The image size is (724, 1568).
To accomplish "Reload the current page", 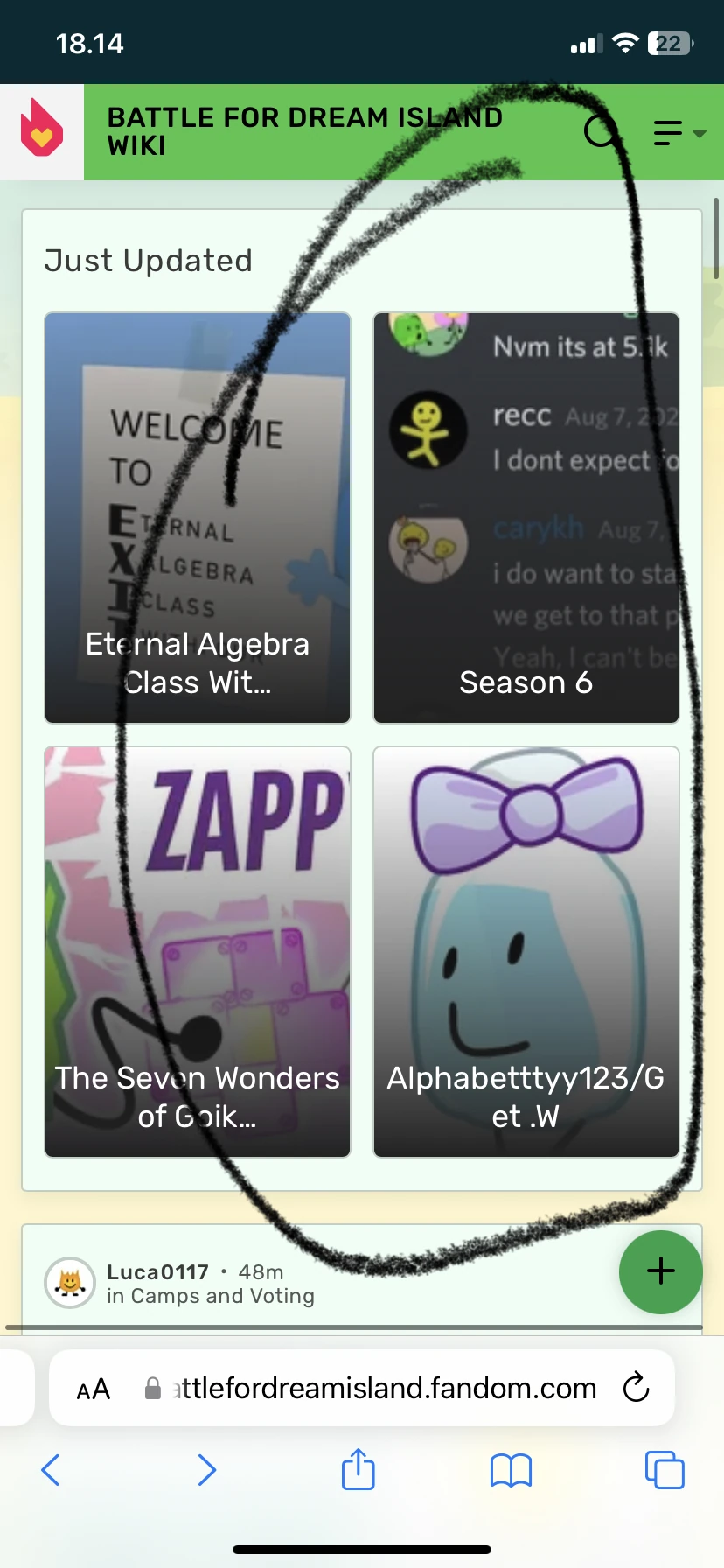I will [x=636, y=1388].
